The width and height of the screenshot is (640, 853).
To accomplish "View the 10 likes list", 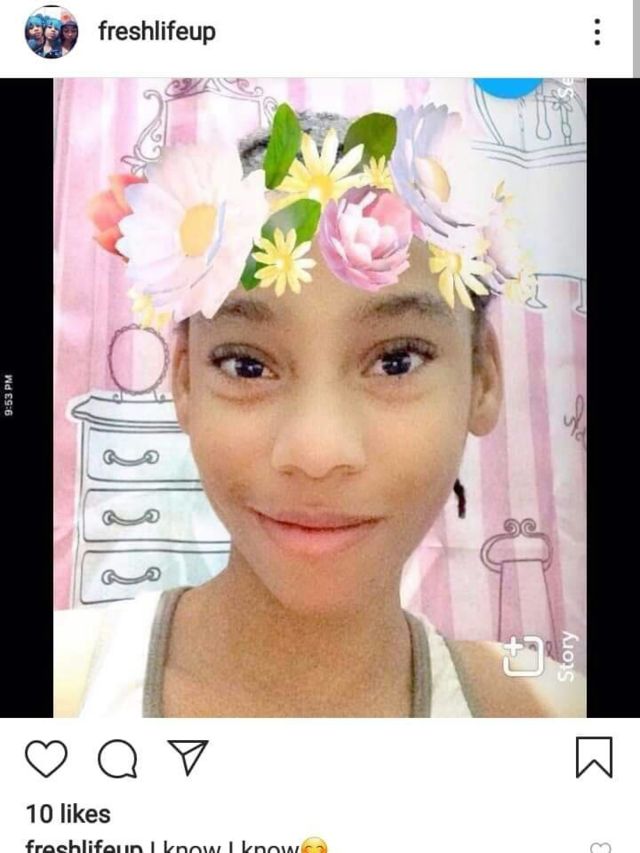I will click(68, 813).
